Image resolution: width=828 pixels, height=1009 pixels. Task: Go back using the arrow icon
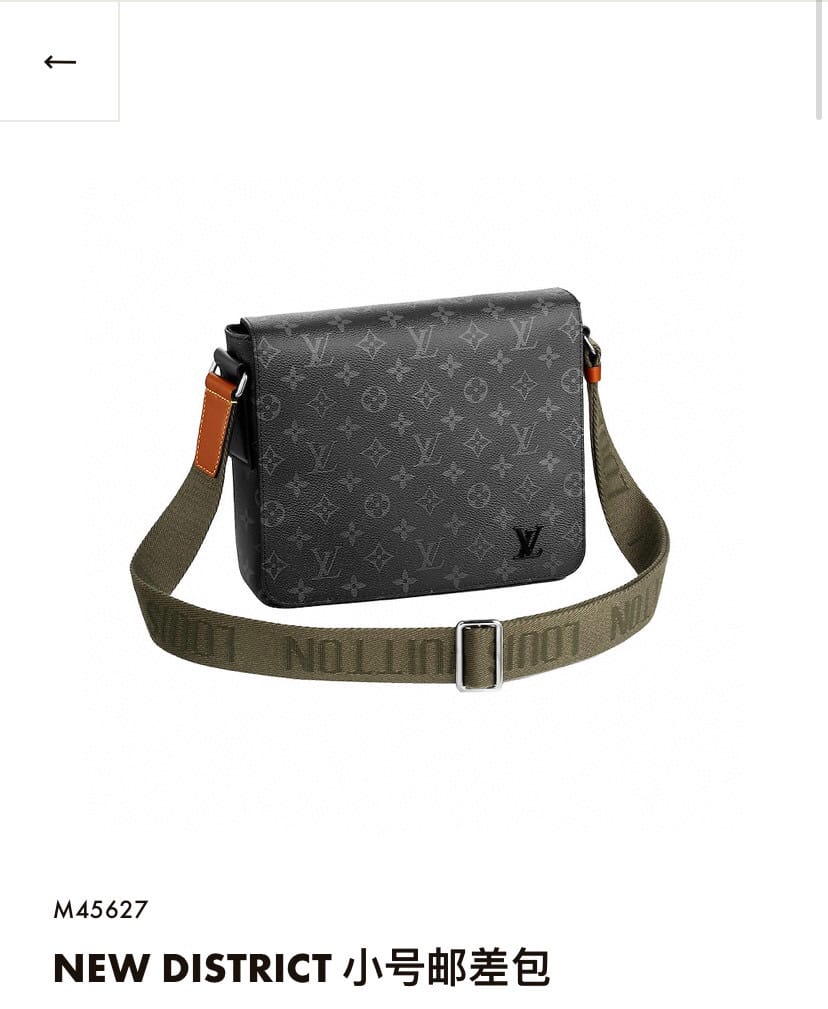pyautogui.click(x=60, y=62)
